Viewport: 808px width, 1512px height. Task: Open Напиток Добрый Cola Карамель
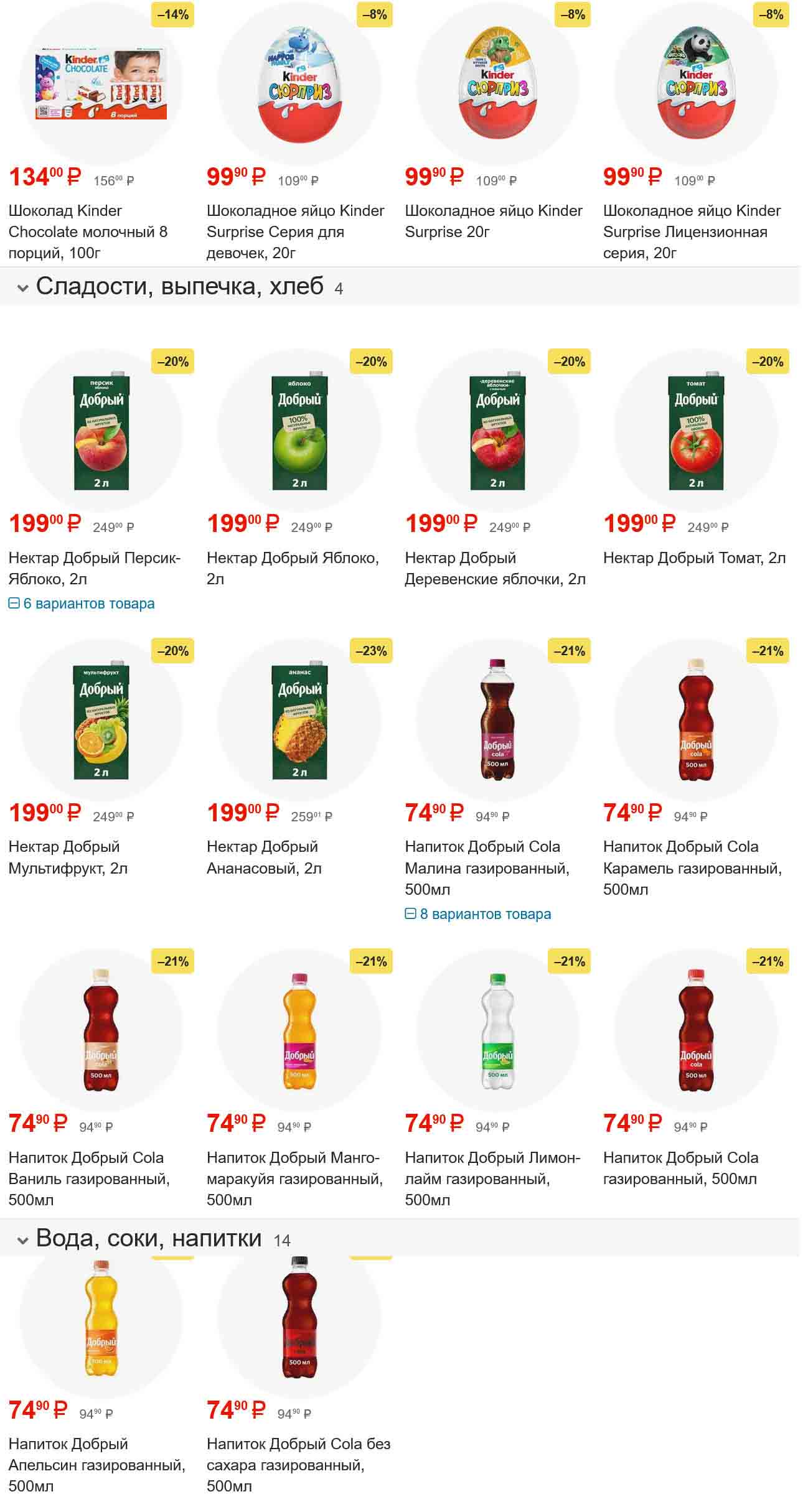691,867
